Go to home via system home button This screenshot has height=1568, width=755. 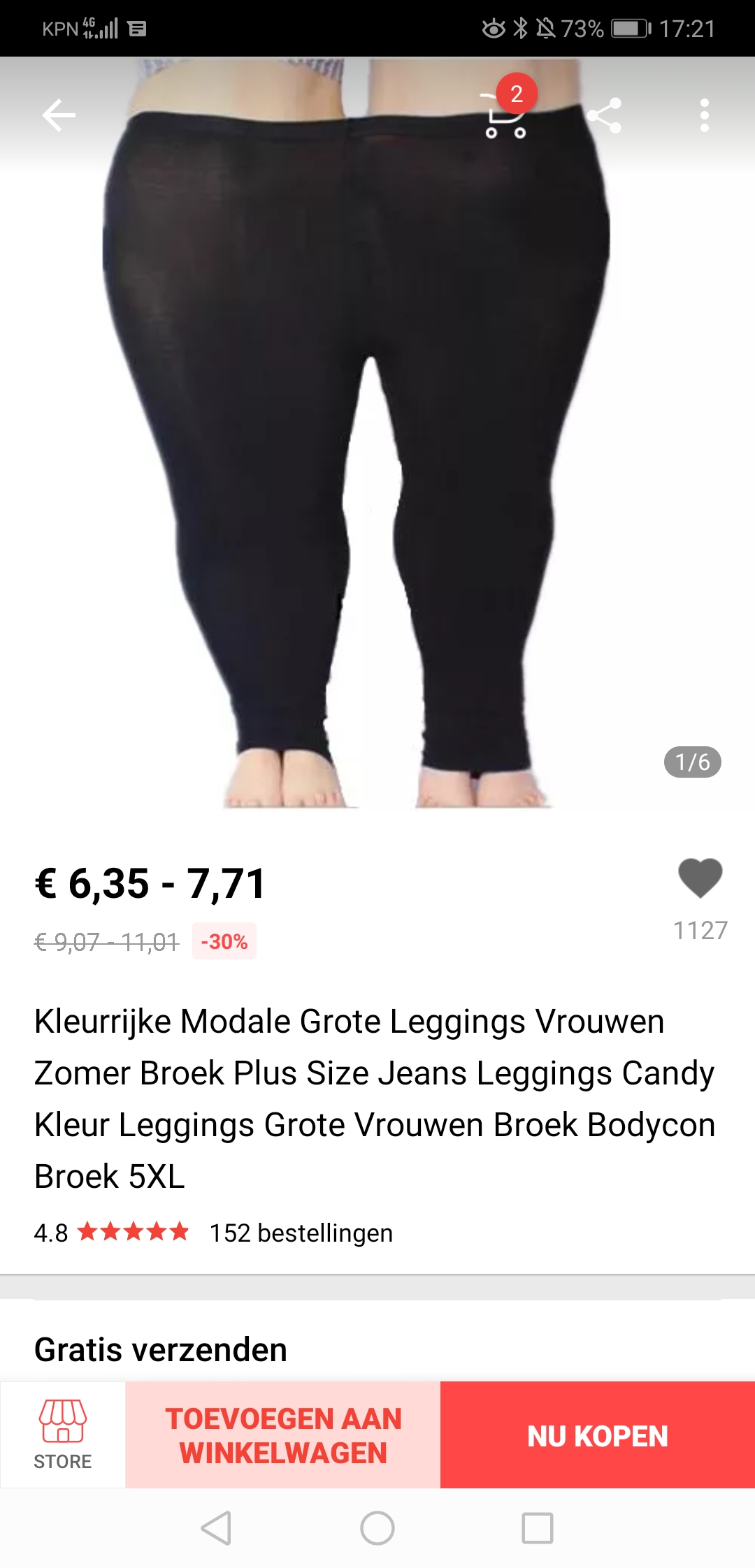pyautogui.click(x=377, y=1528)
